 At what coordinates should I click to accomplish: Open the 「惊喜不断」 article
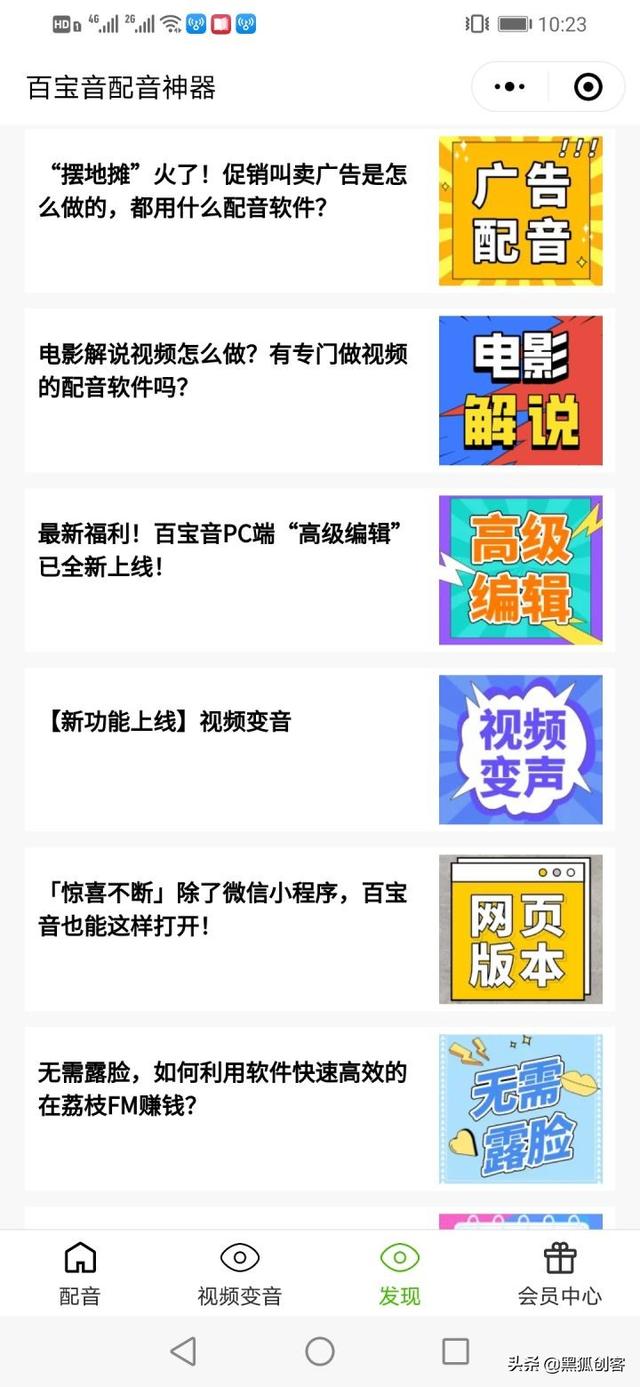pyautogui.click(x=223, y=909)
